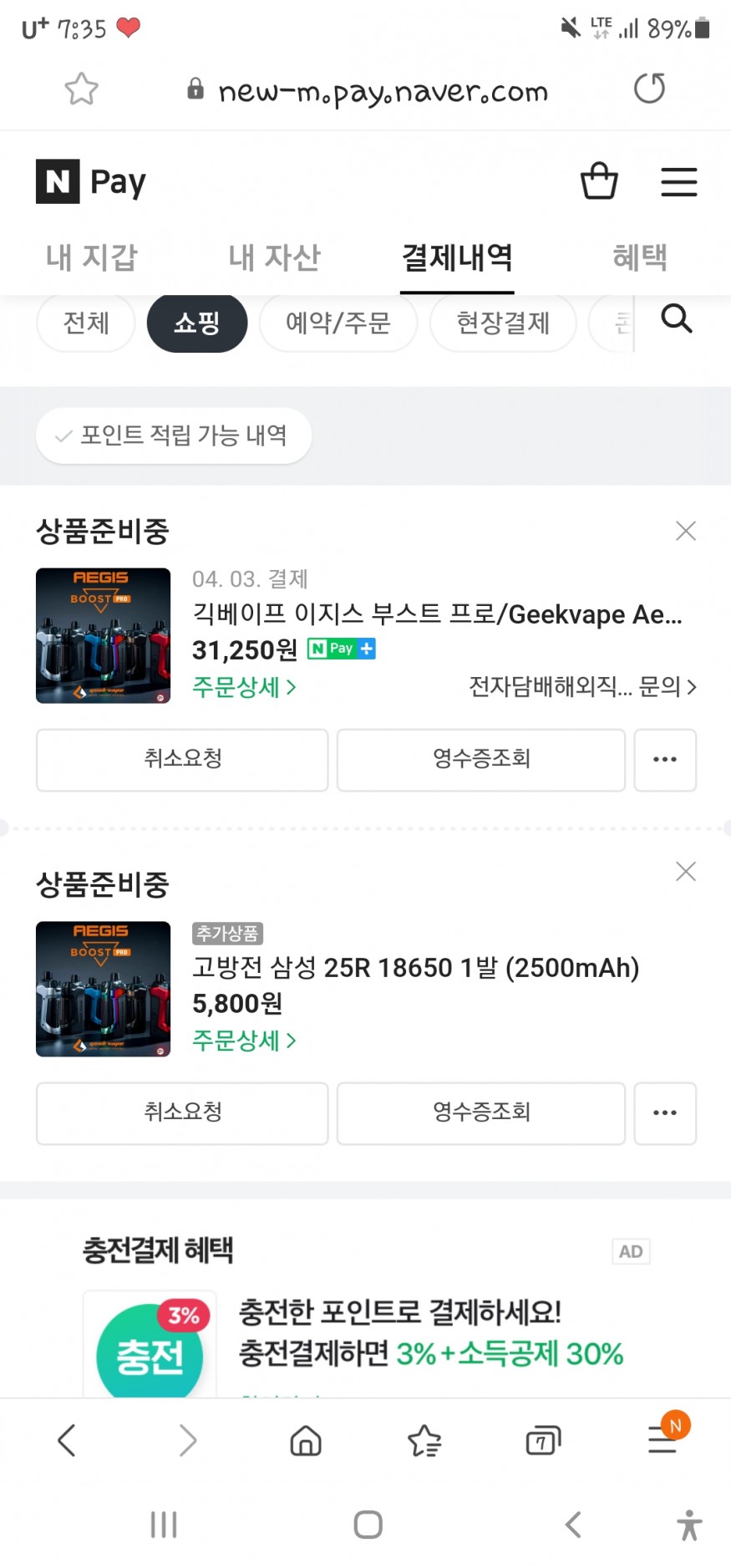View receipt for the Geekvape order
The width and height of the screenshot is (731, 1568).
[480, 759]
